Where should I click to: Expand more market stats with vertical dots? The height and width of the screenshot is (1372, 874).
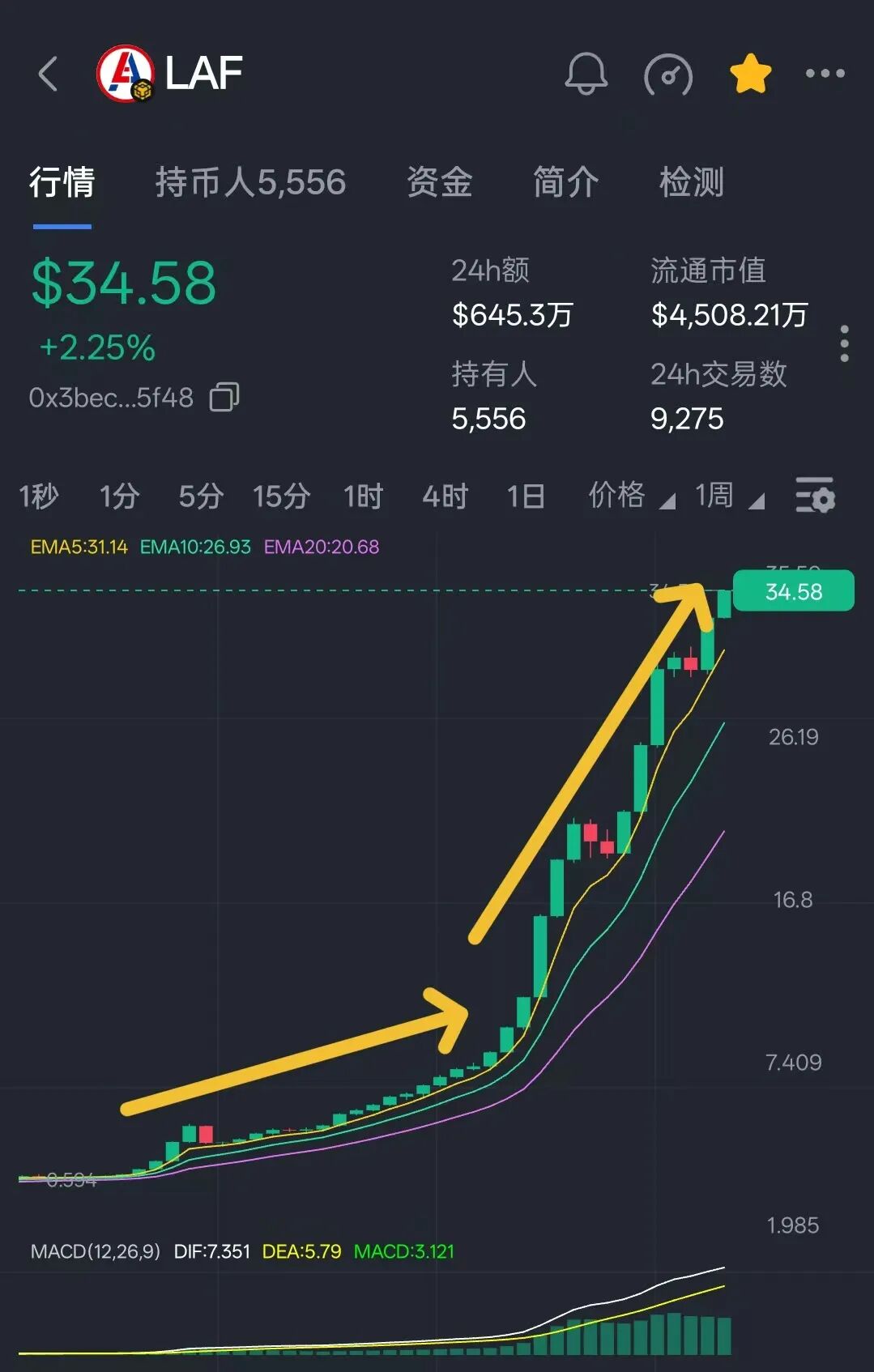click(x=844, y=343)
